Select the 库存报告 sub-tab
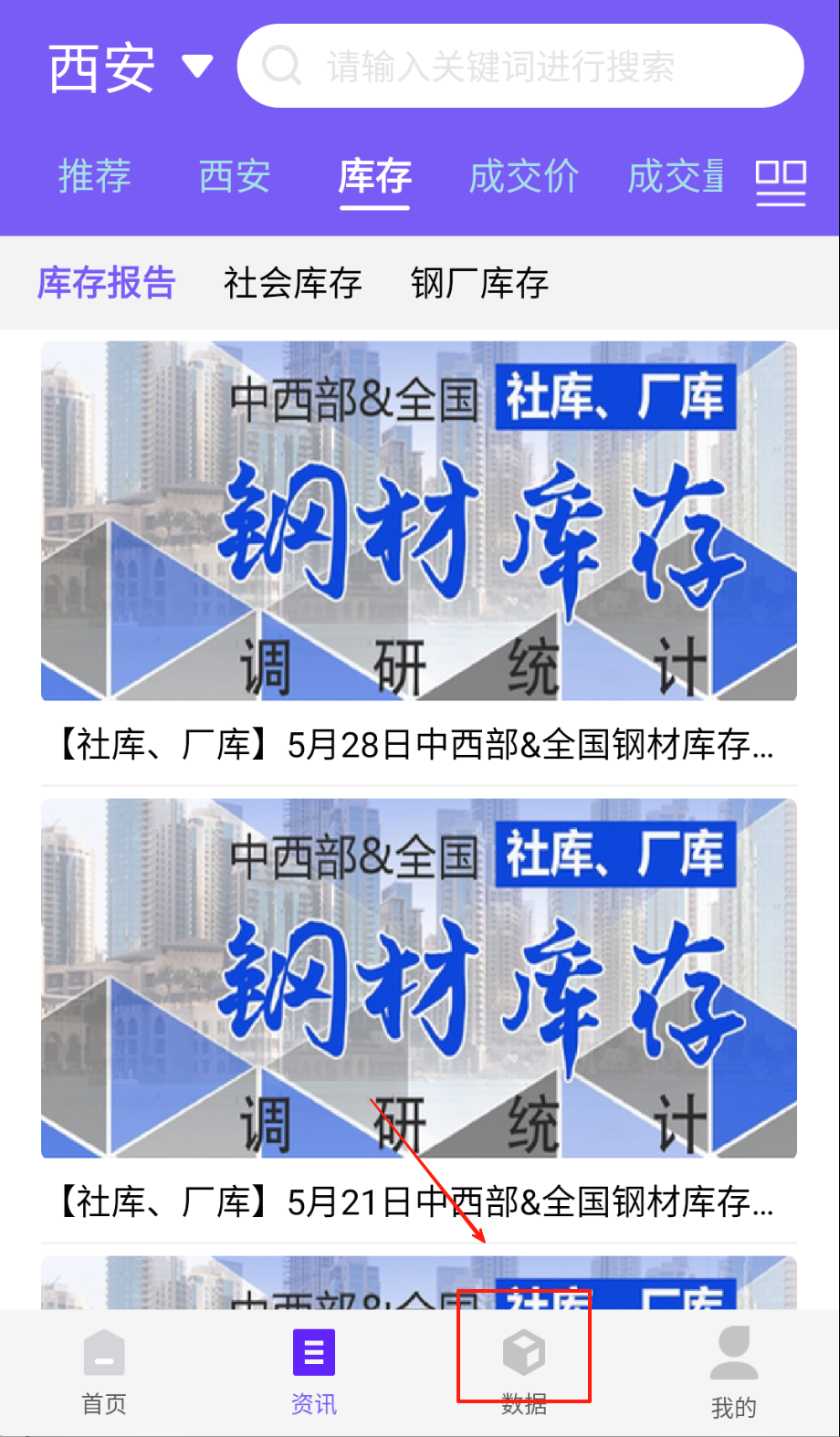This screenshot has height=1437, width=840. pos(106,283)
